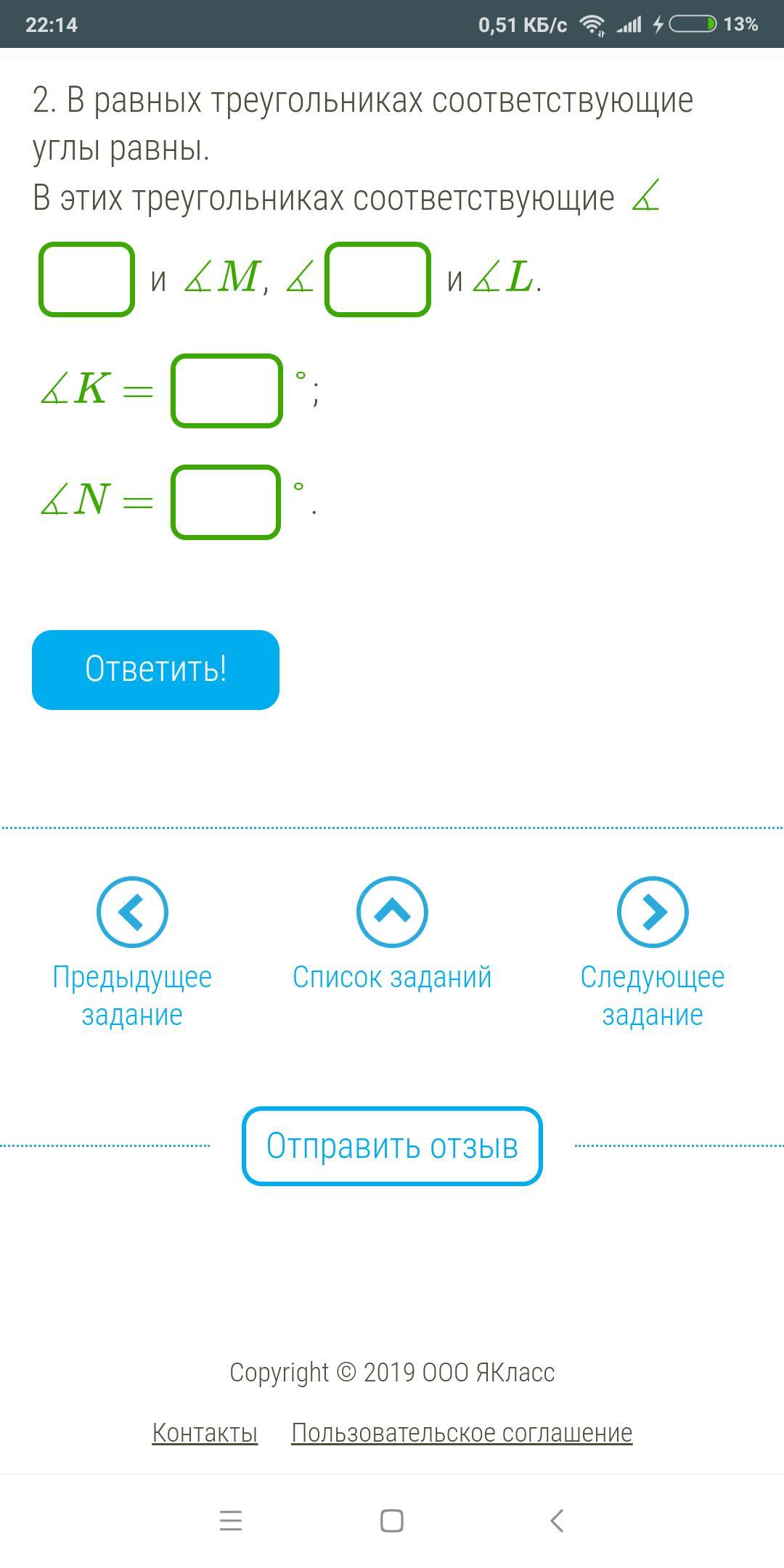Focus the ∡N degree input field
The width and height of the screenshot is (784, 1568).
[x=226, y=502]
